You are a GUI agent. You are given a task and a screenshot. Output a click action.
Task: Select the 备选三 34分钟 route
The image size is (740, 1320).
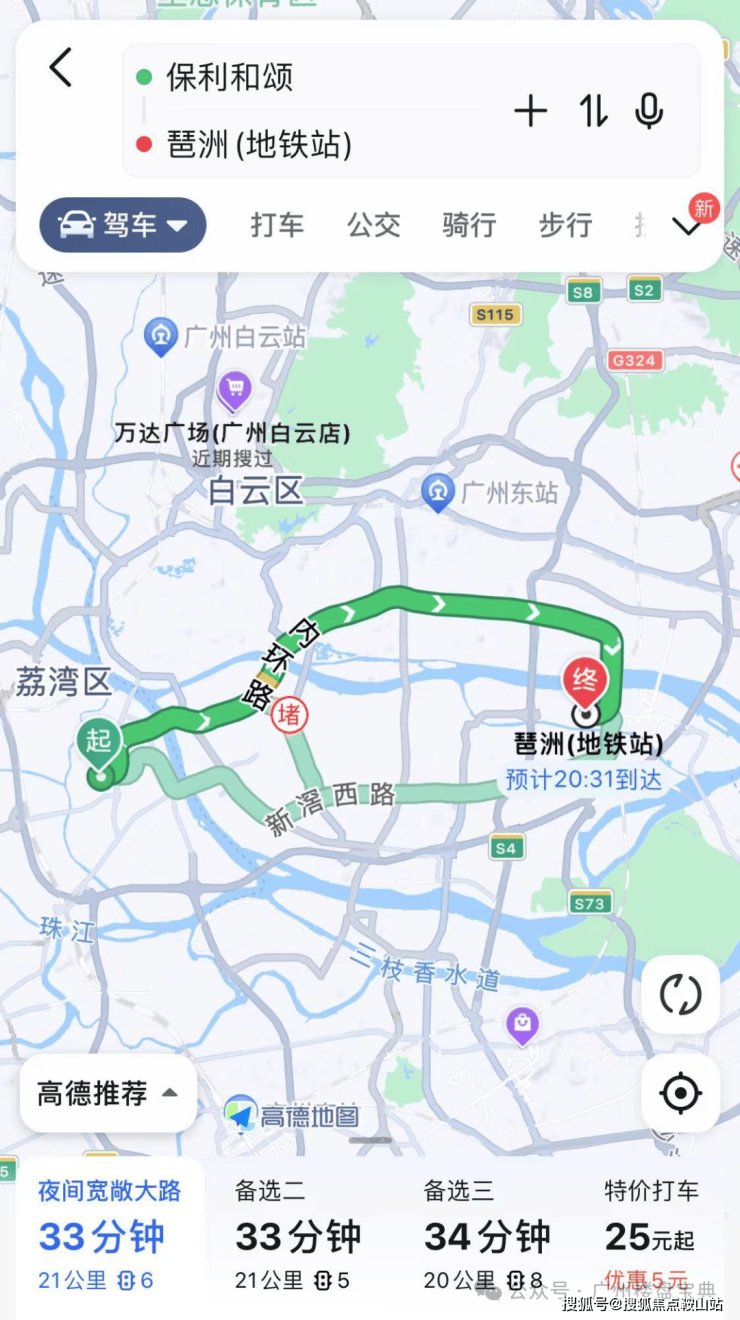486,1236
